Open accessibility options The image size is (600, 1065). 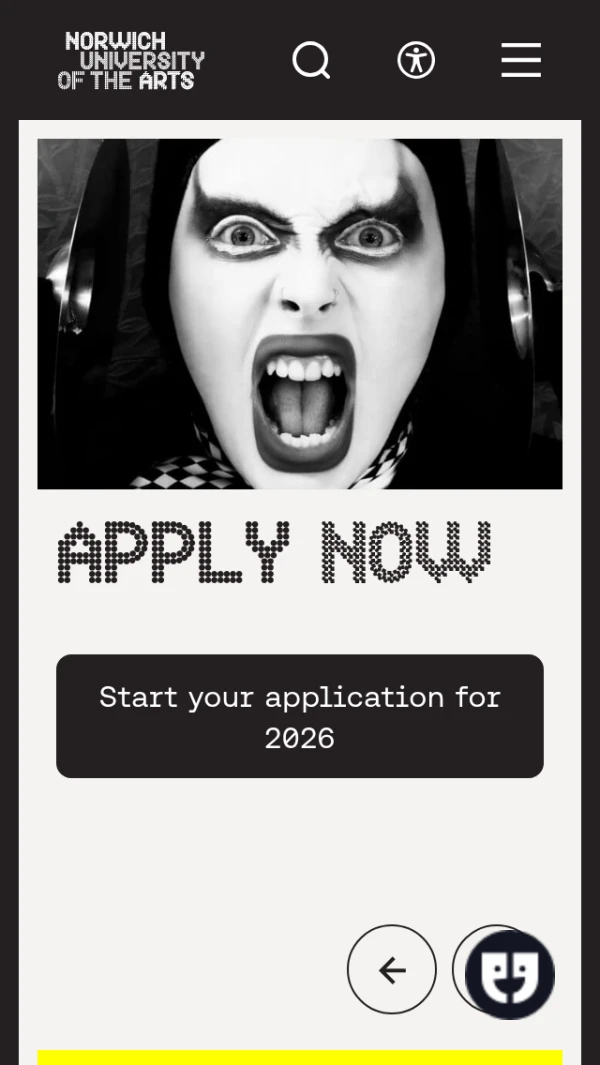416,60
